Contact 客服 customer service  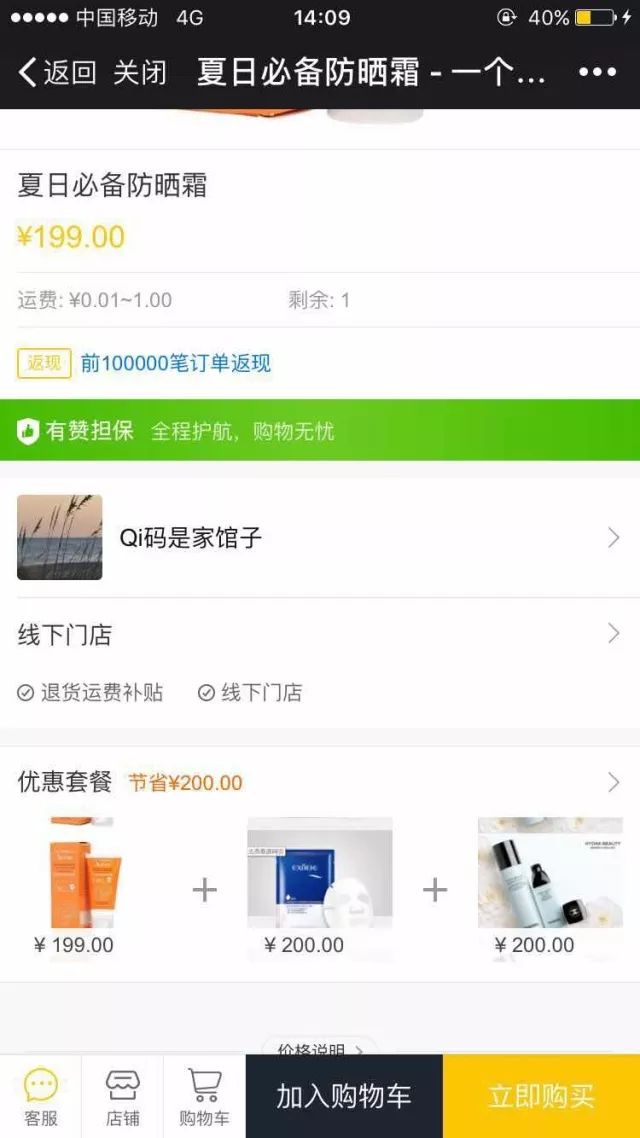point(41,1097)
